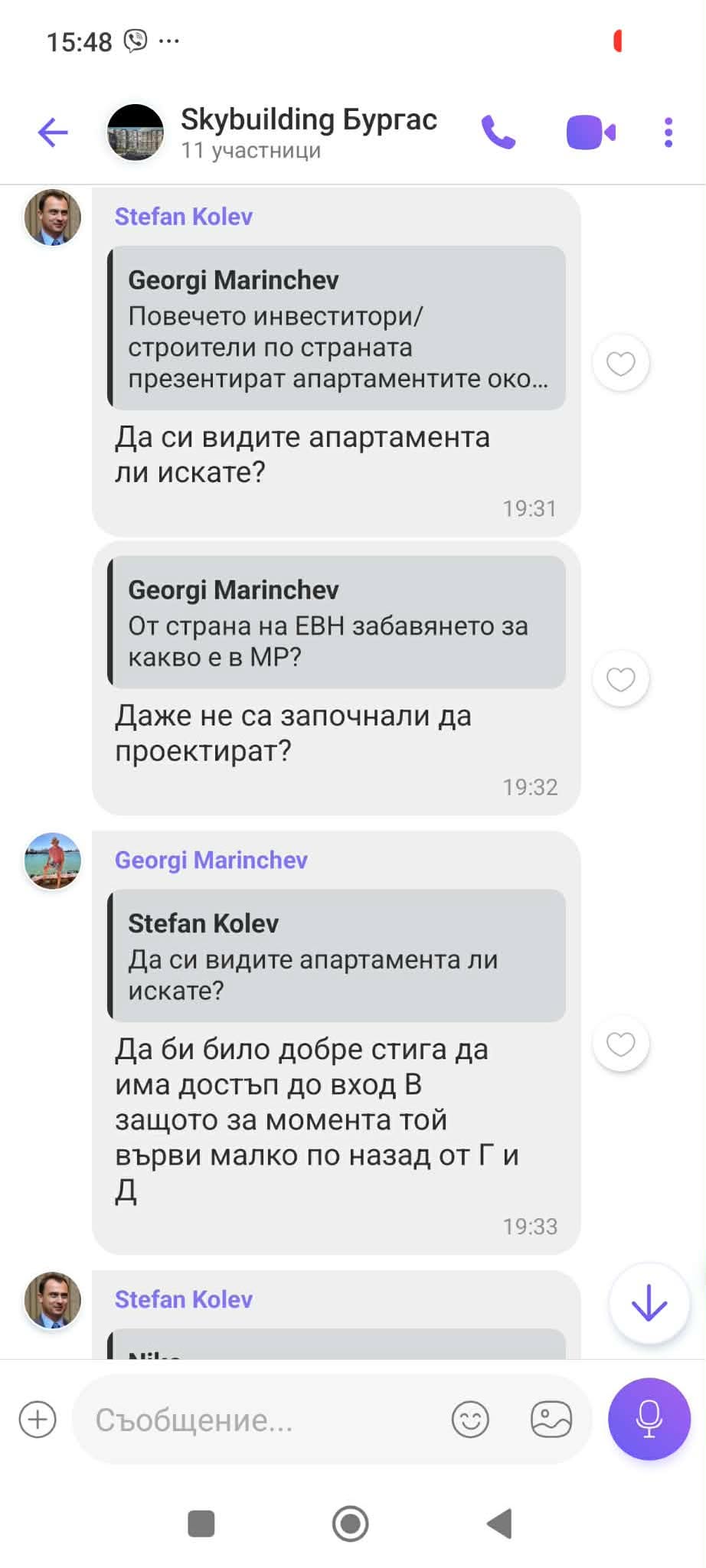706x1568 pixels.
Task: Open Skybuilding Бургас group info
Action: tap(308, 132)
